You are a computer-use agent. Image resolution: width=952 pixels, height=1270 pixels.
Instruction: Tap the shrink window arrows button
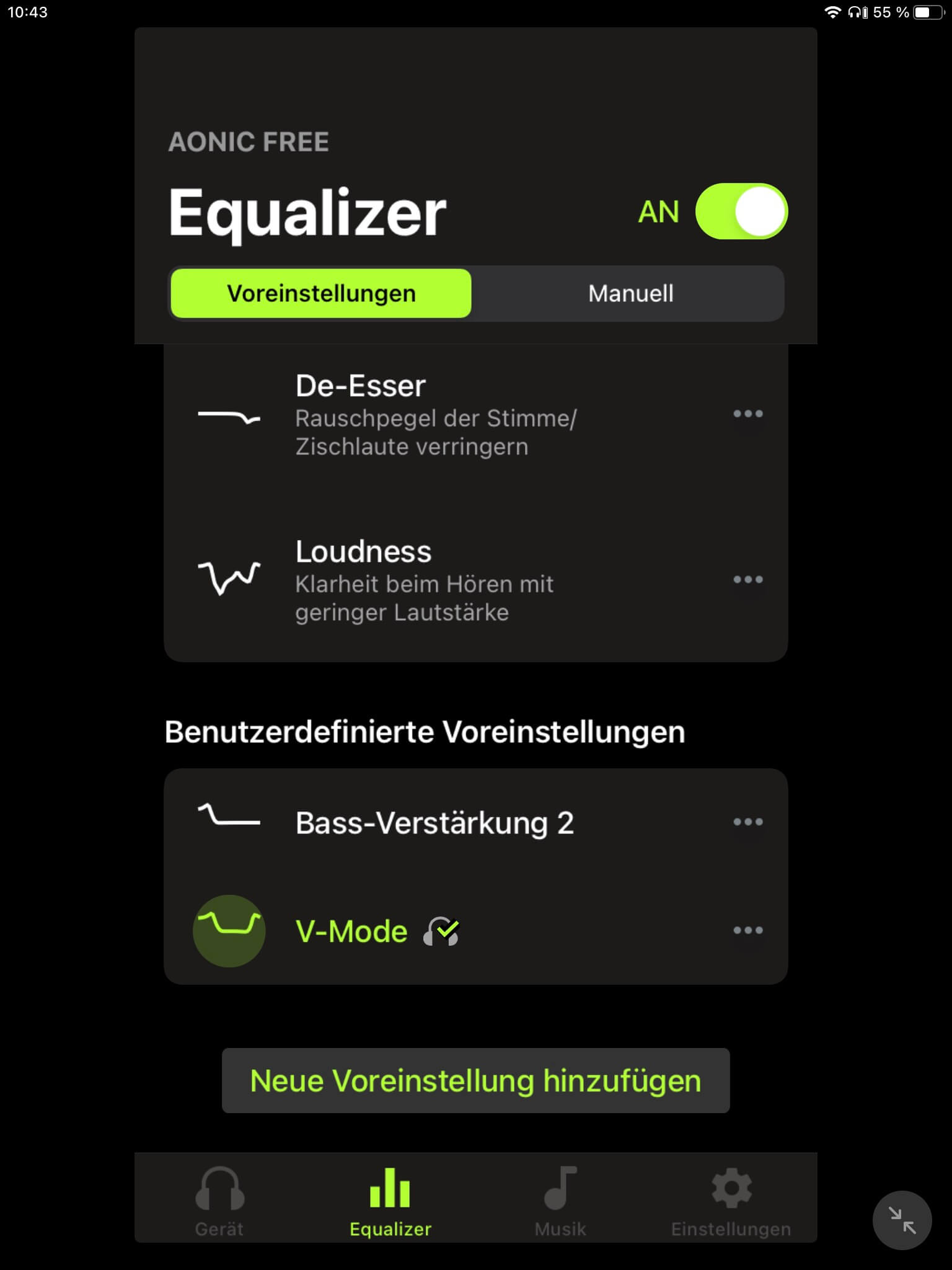tap(902, 1220)
